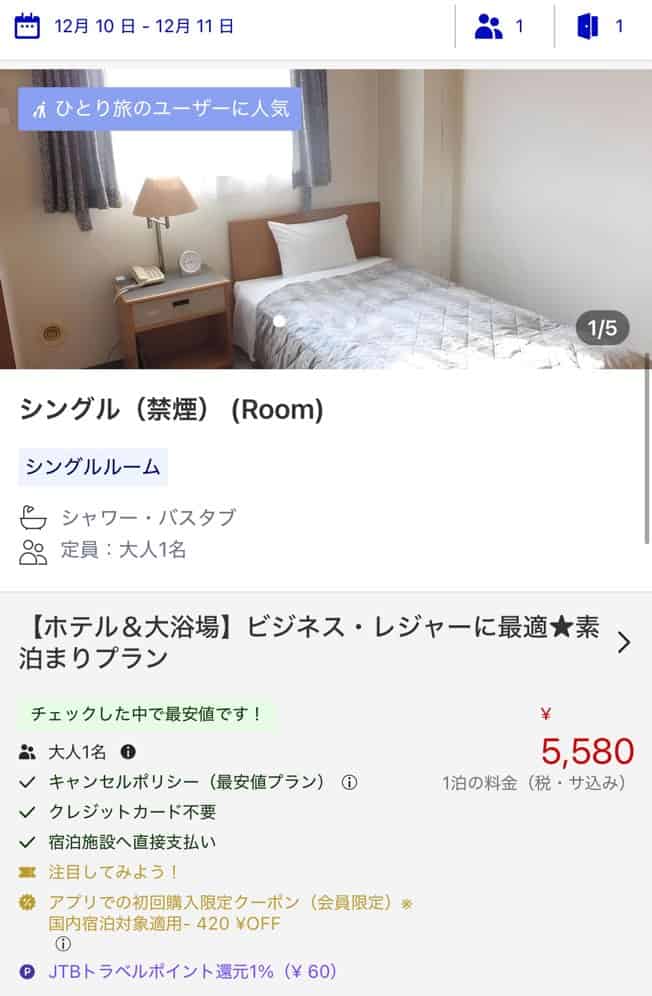Screen dimensions: 652x996
Task: Edit the number of guests
Action: click(x=501, y=27)
